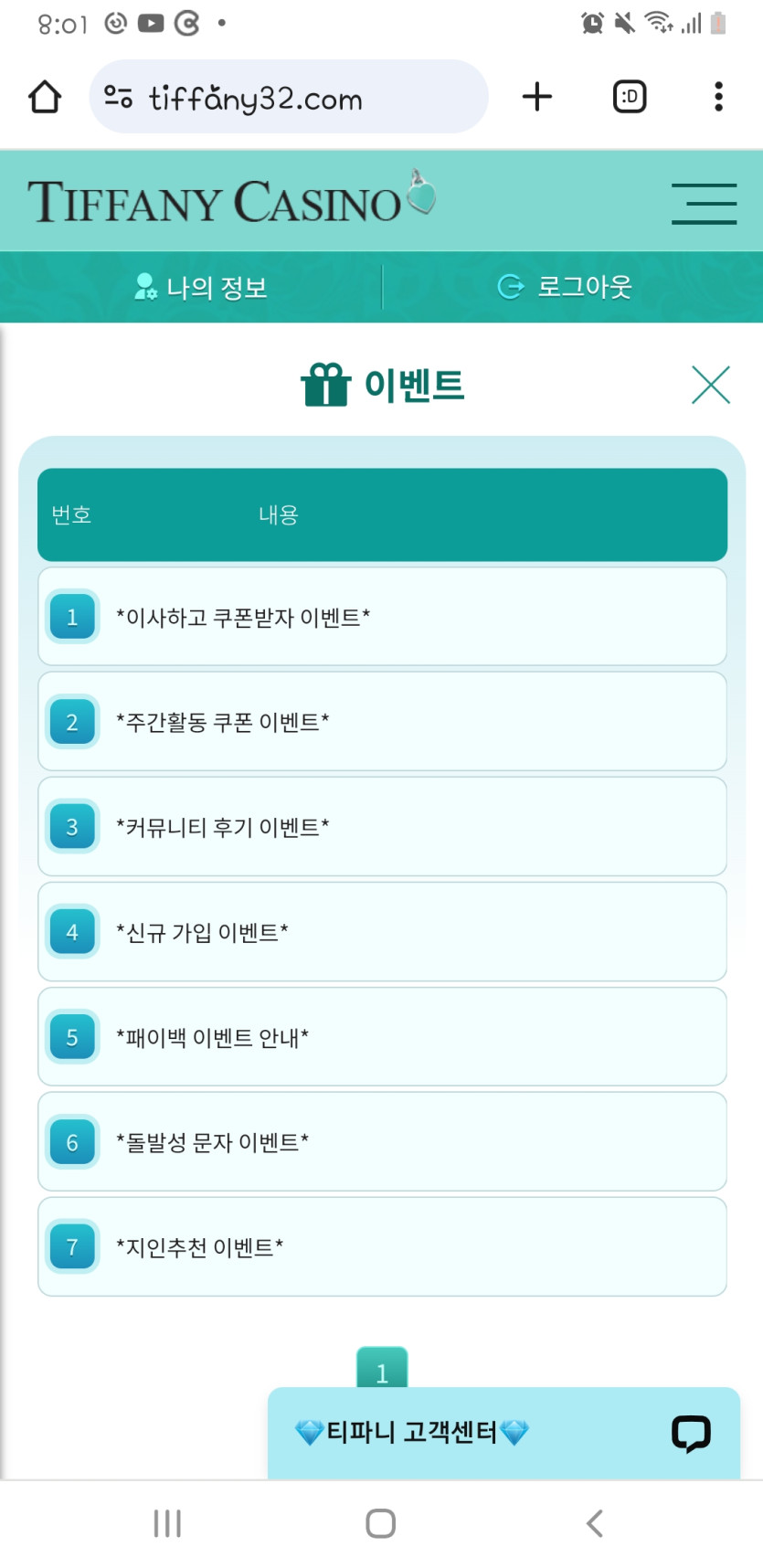The image size is (763, 1568).
Task: Tap the Tiffany Casino logo
Action: [230, 200]
